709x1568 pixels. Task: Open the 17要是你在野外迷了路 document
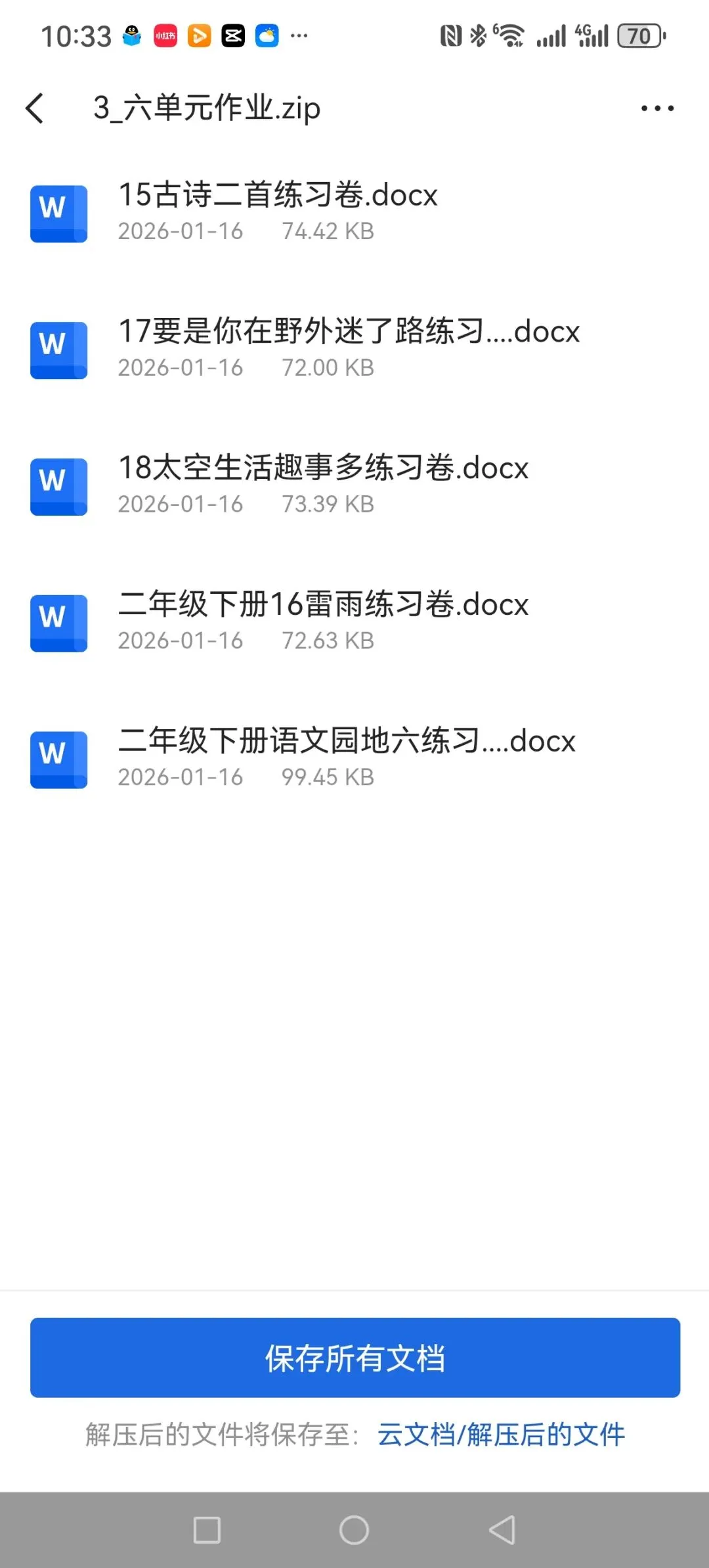(354, 349)
